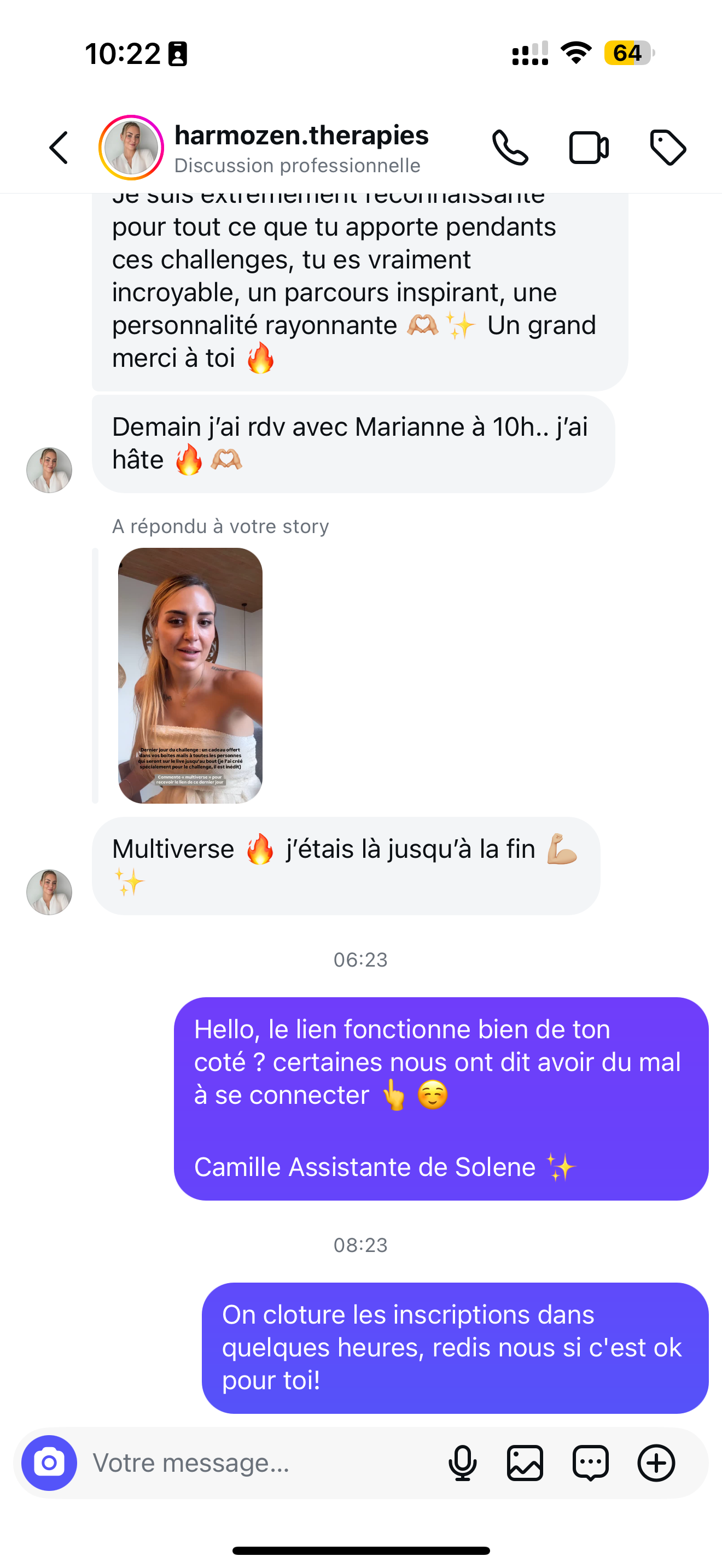The height and width of the screenshot is (1568, 722).
Task: Open saved replies bubble icon
Action: [591, 1464]
